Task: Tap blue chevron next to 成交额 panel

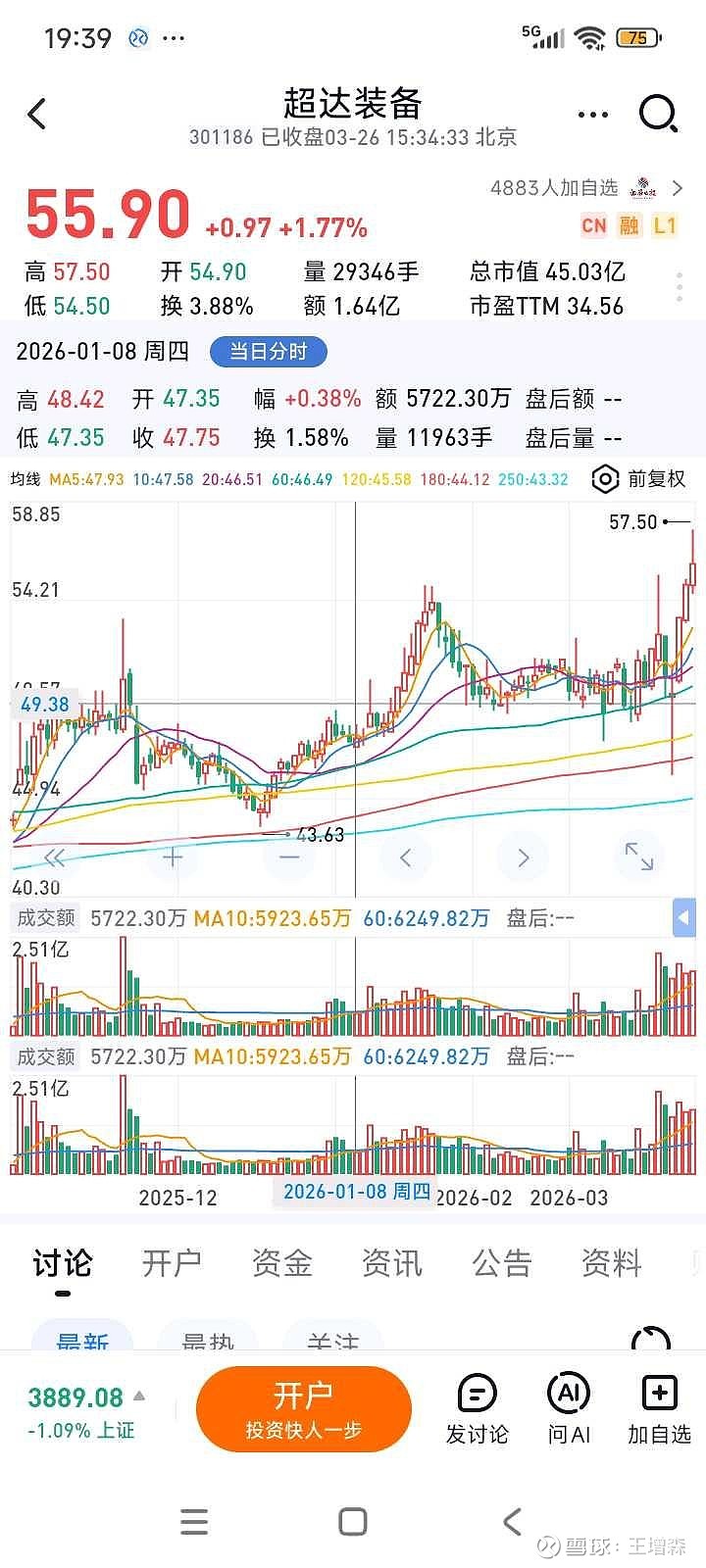Action: pos(684,918)
